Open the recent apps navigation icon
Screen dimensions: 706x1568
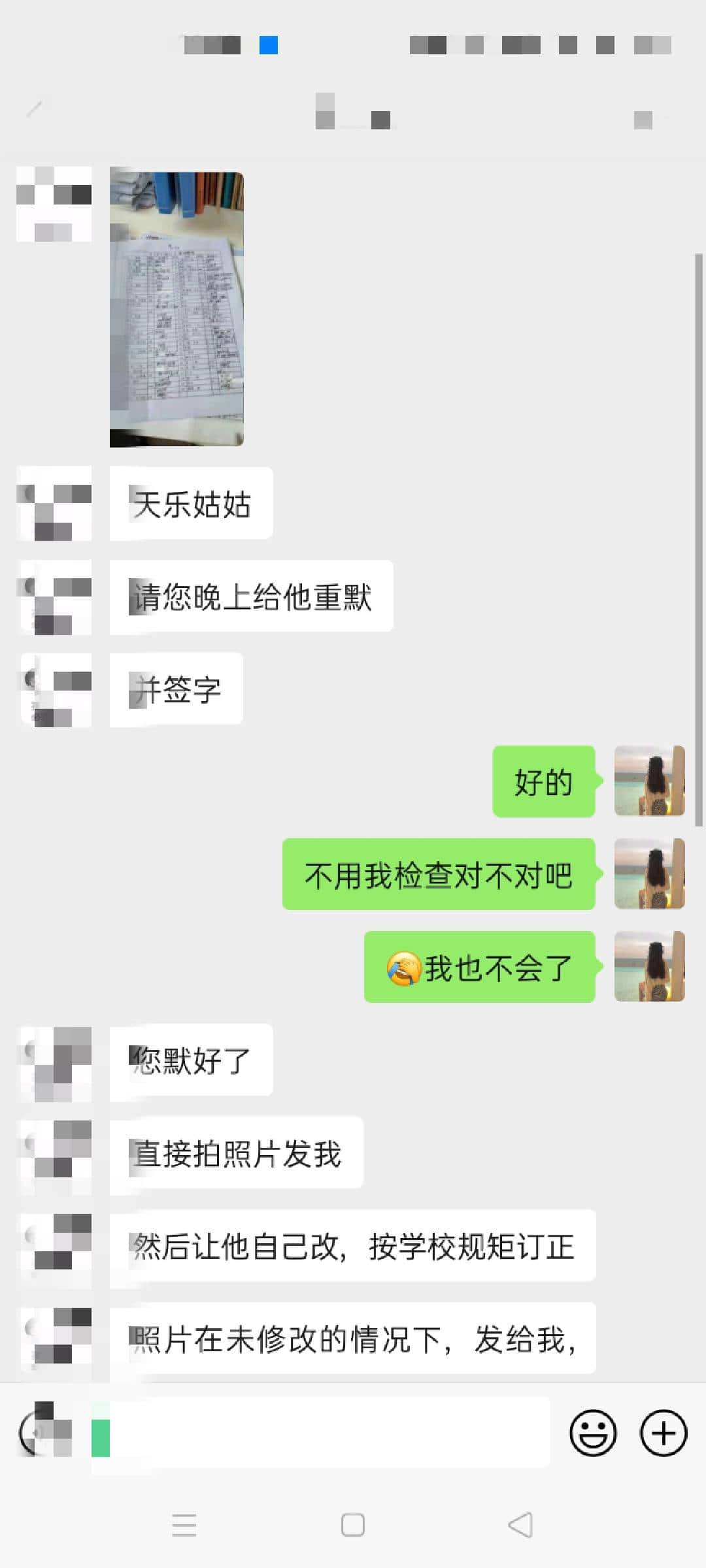coord(185,1526)
